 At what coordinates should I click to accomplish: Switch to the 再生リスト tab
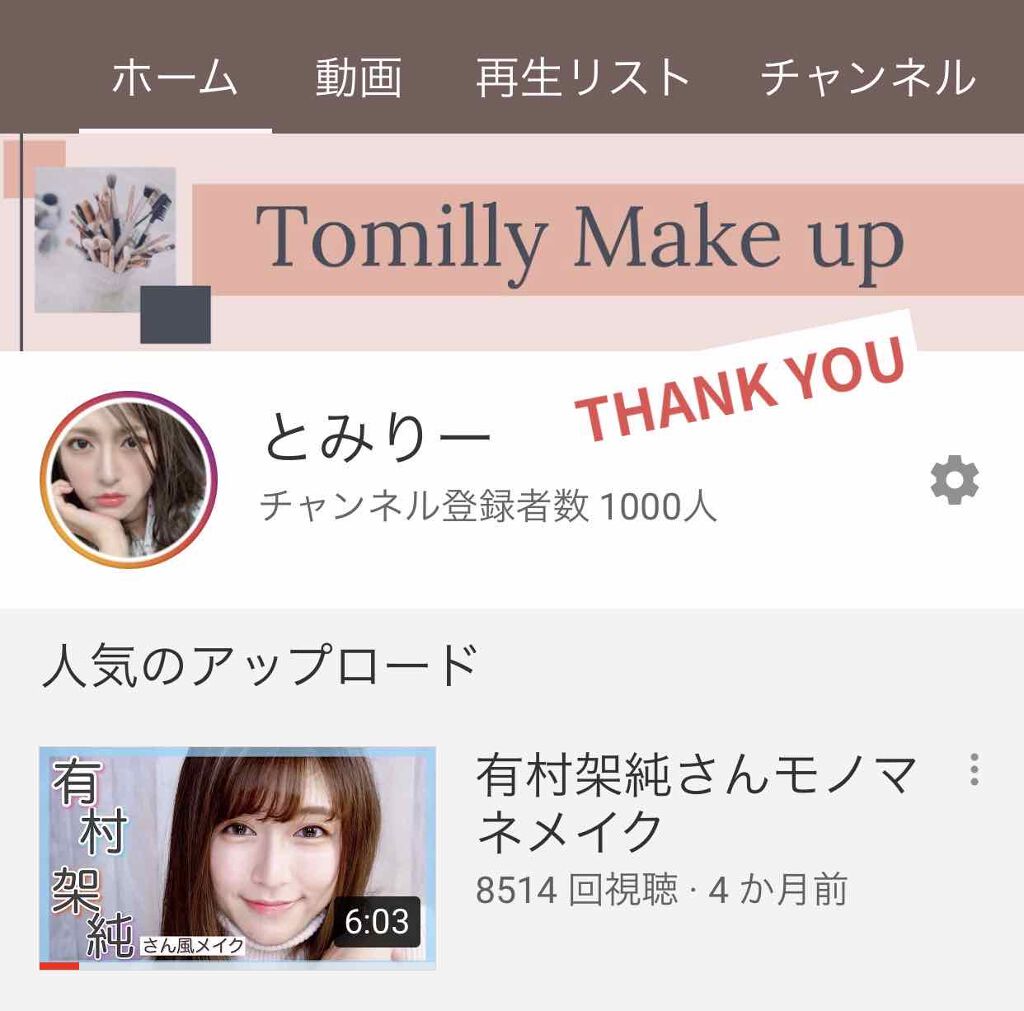(x=583, y=78)
